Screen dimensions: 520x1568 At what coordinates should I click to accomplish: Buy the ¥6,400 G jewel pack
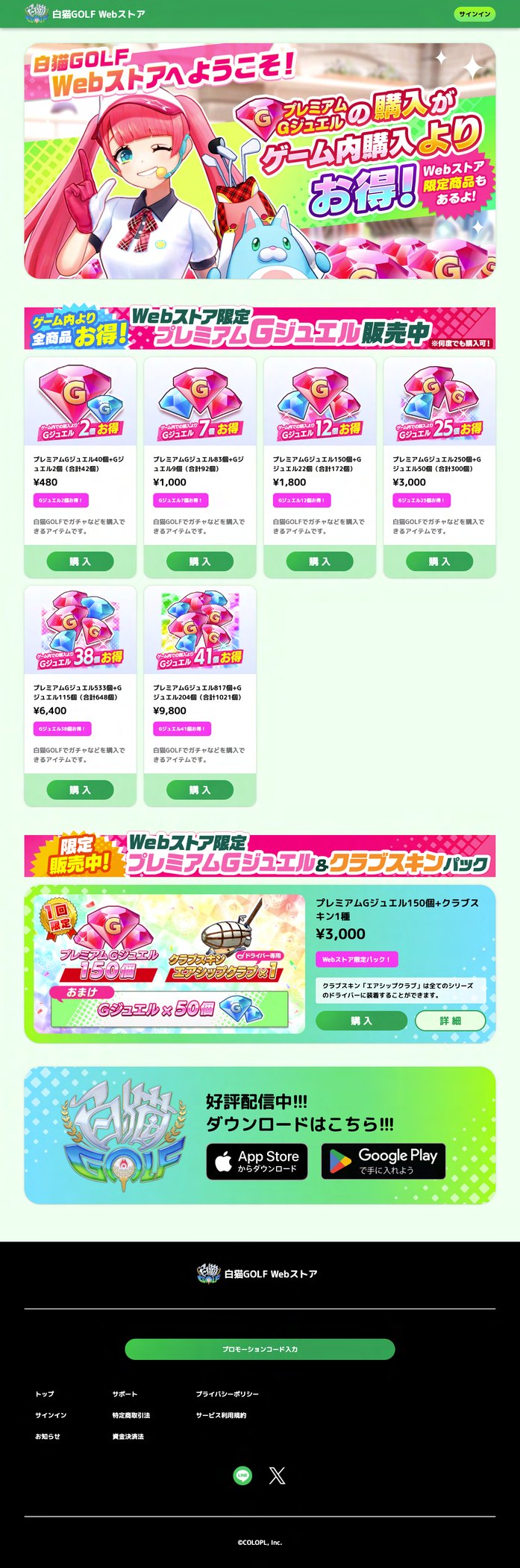pos(81,790)
